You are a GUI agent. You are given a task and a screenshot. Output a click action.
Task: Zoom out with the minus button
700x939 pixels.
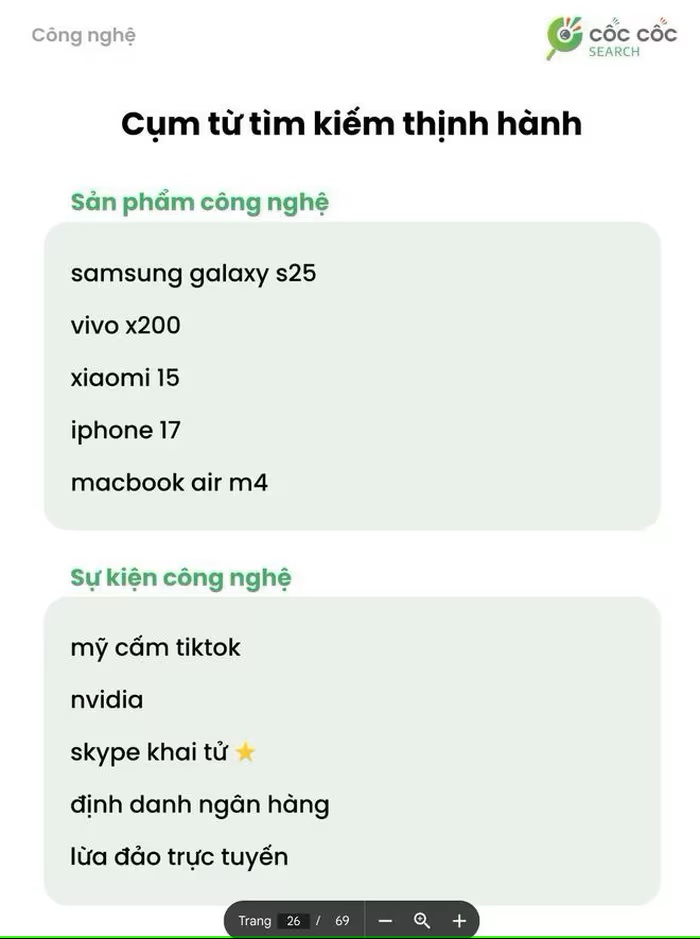point(386,920)
